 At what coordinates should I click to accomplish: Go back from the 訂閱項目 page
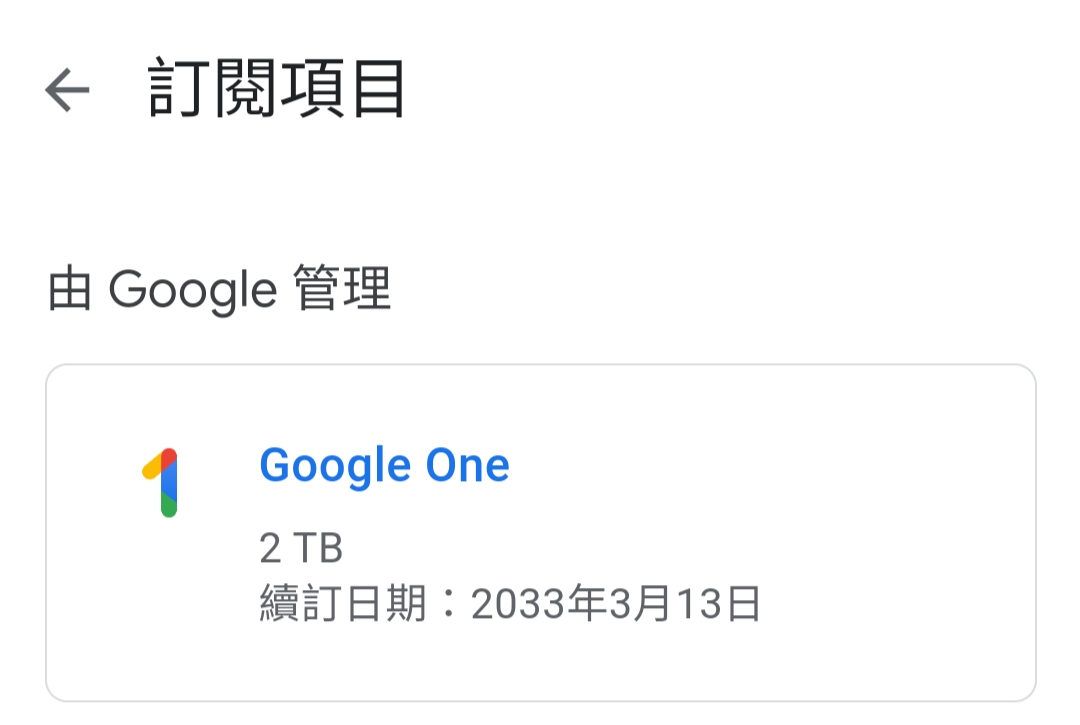[x=67, y=91]
